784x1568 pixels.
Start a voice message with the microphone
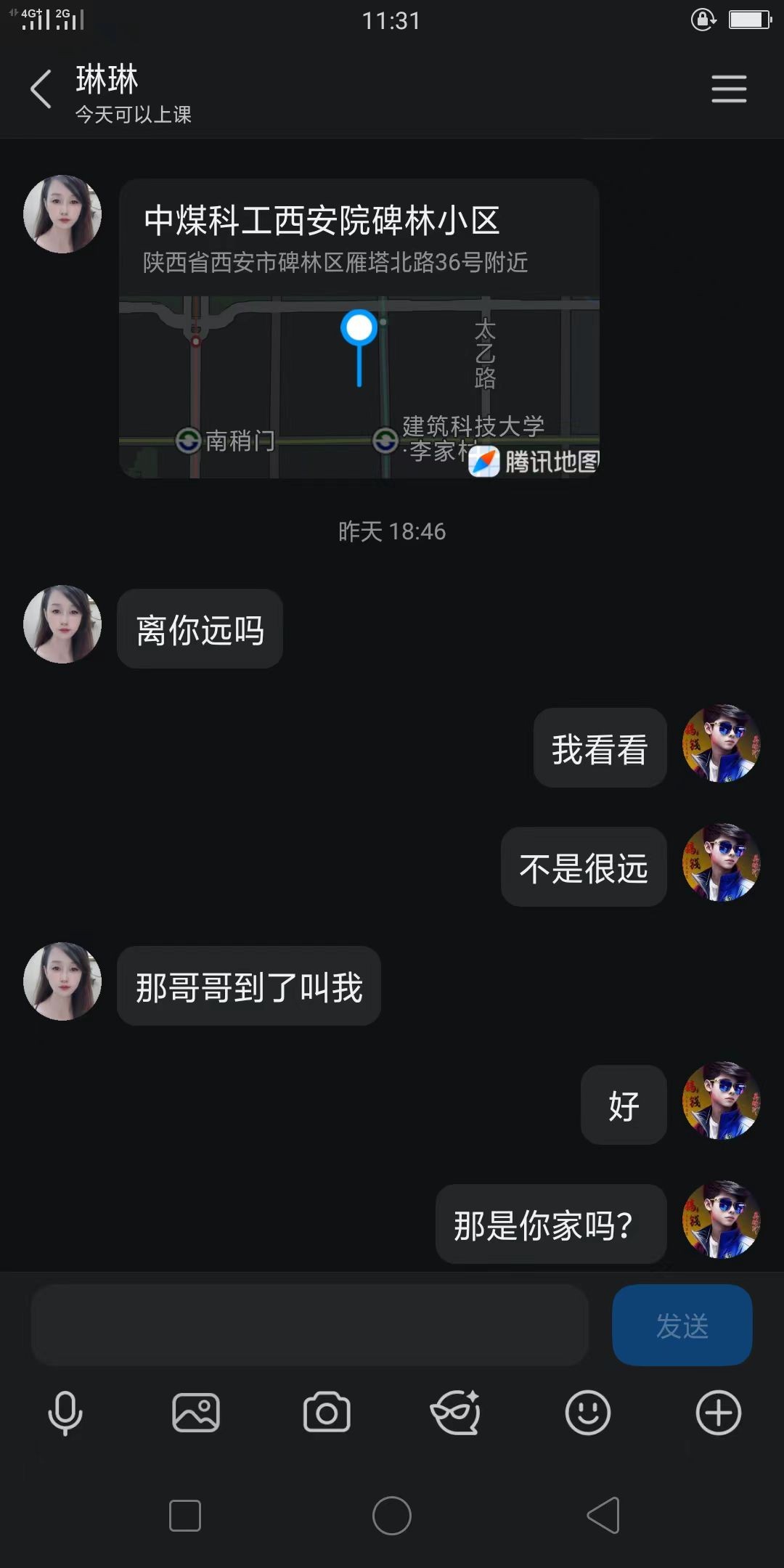tap(65, 1413)
